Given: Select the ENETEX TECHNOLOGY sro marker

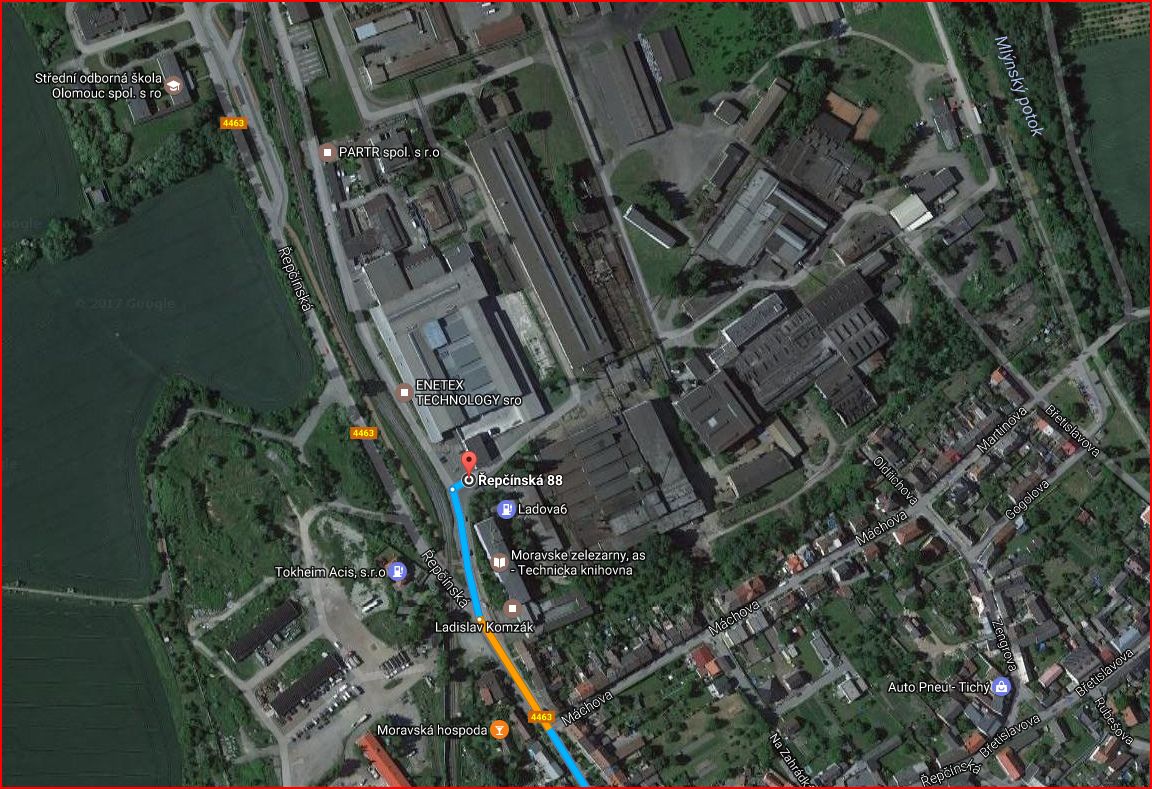Looking at the screenshot, I should point(403,392).
